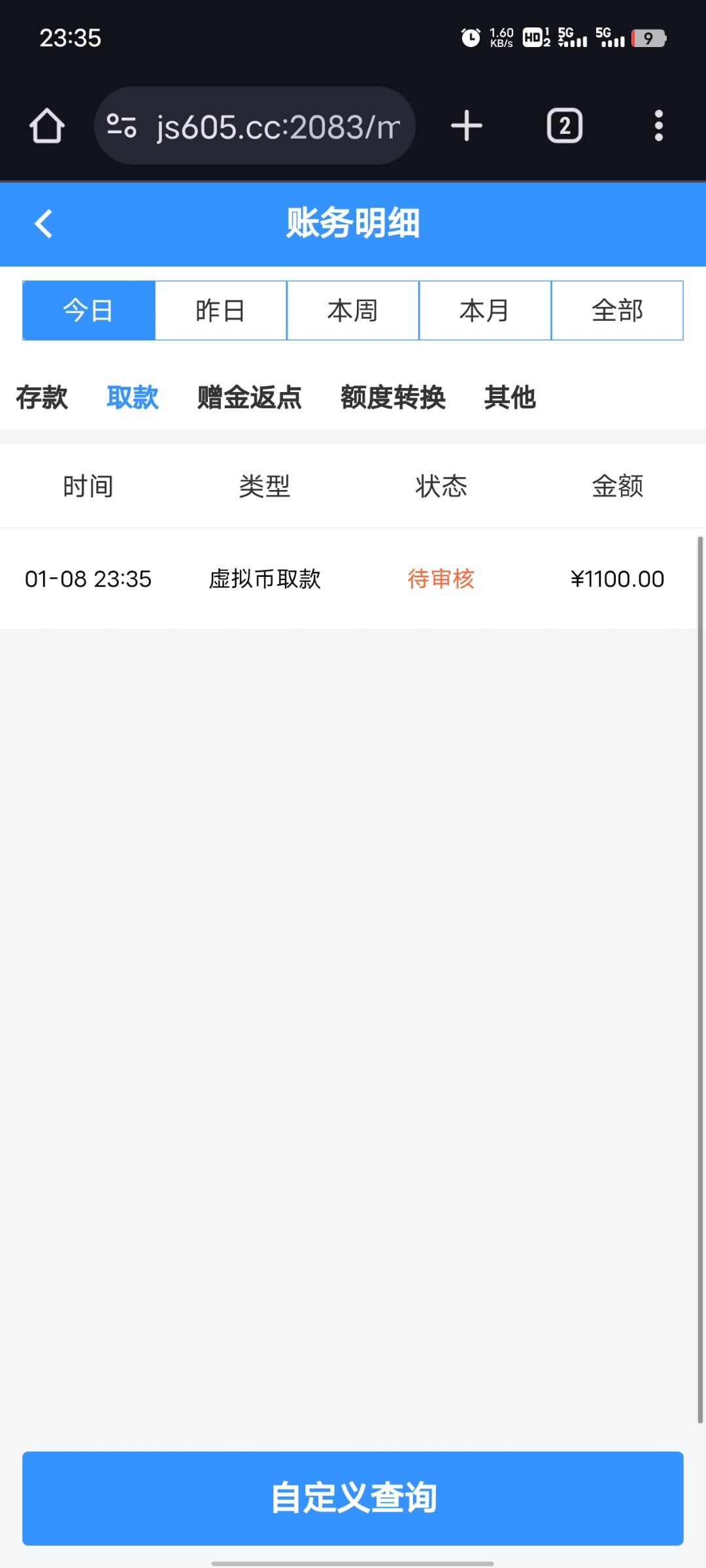Show 全部 records

[617, 310]
